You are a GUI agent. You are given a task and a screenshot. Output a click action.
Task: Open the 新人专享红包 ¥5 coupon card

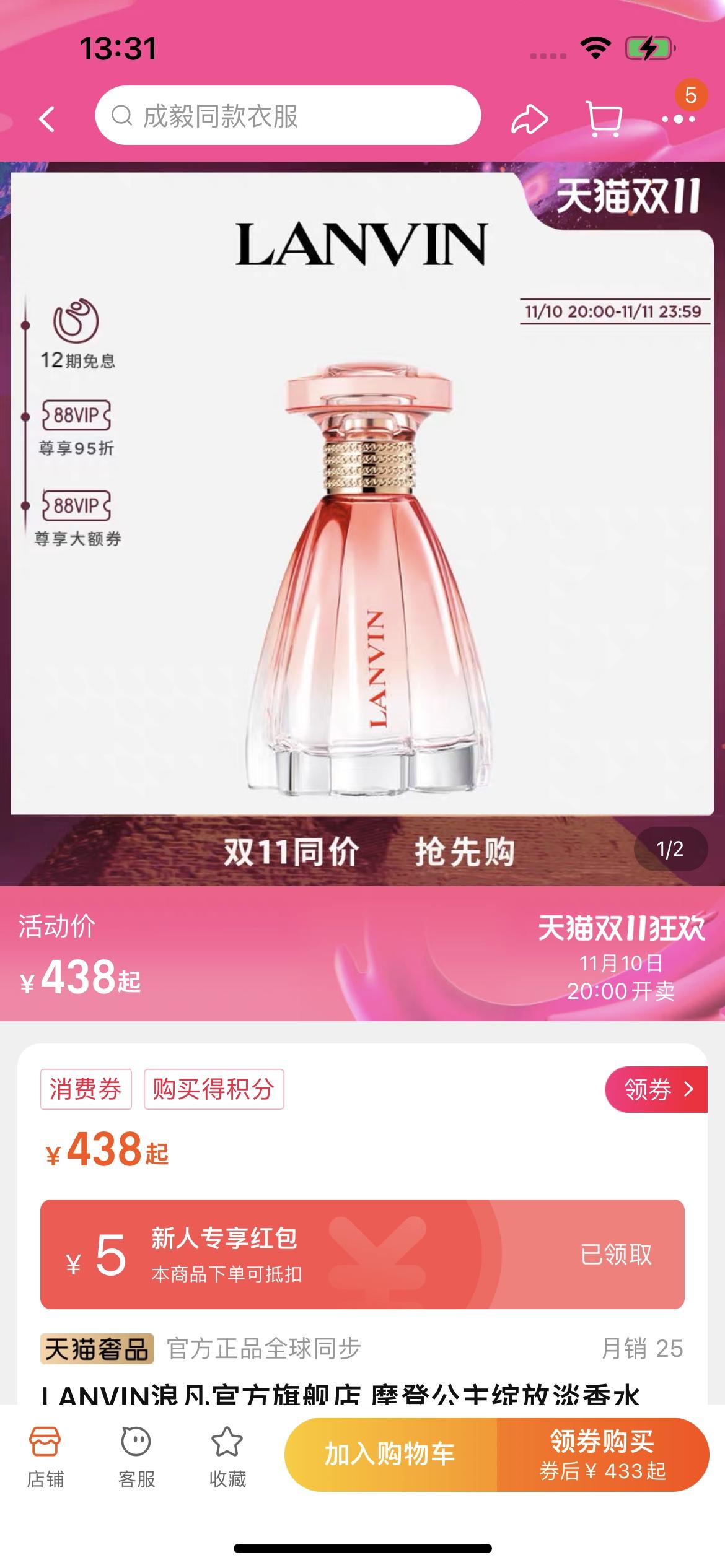pyautogui.click(x=362, y=1254)
